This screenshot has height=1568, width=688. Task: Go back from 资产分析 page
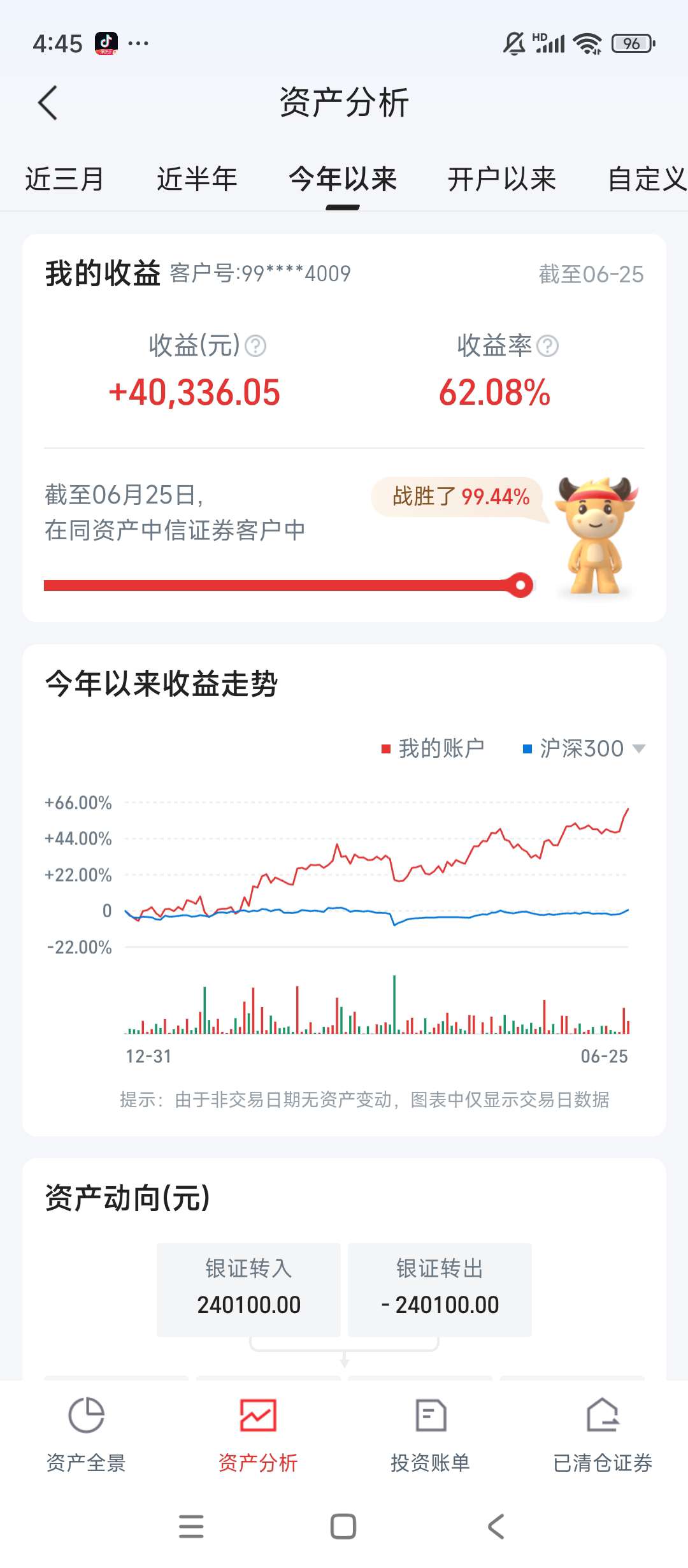[48, 103]
